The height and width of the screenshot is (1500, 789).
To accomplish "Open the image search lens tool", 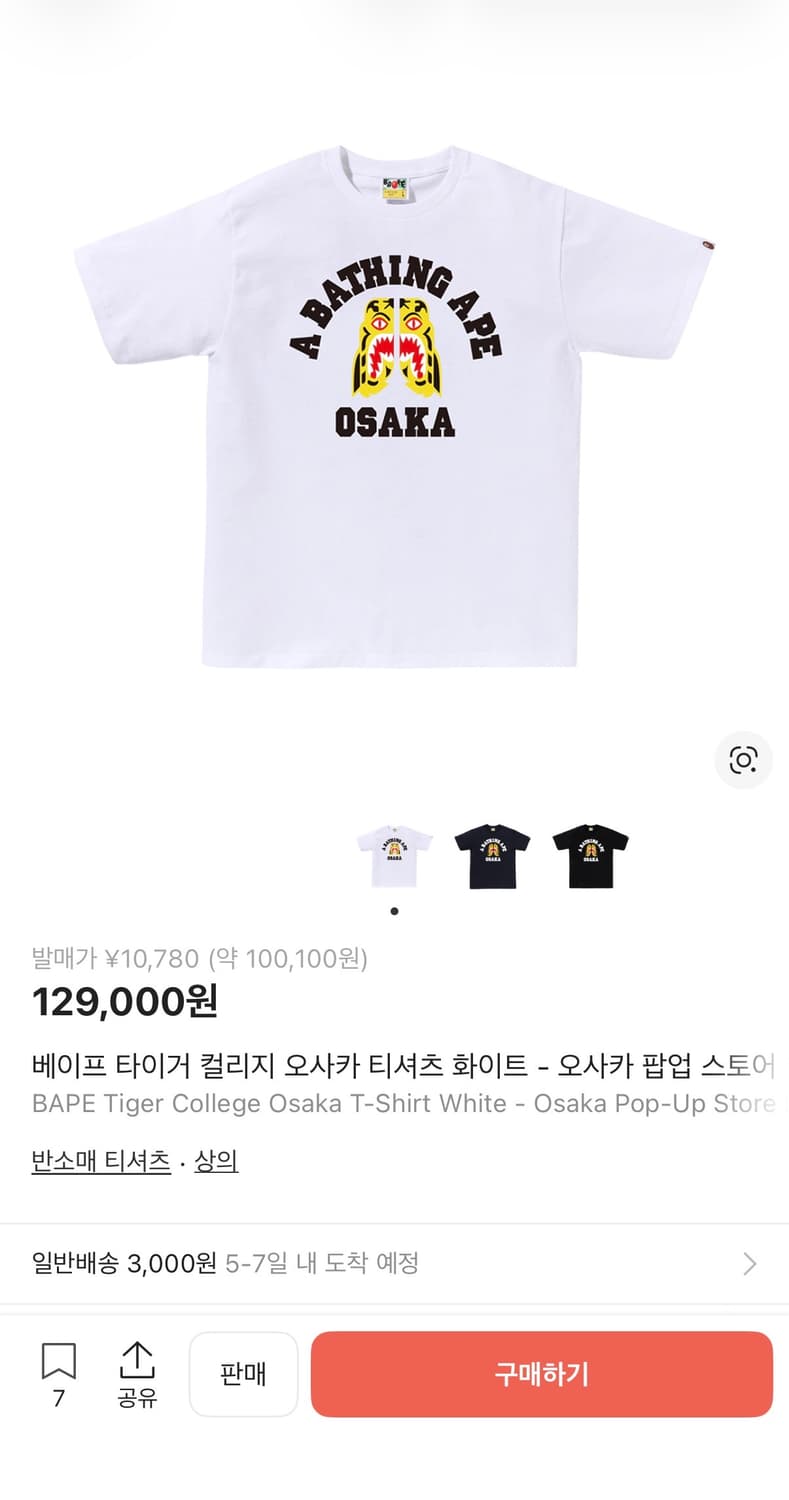I will 743,761.
